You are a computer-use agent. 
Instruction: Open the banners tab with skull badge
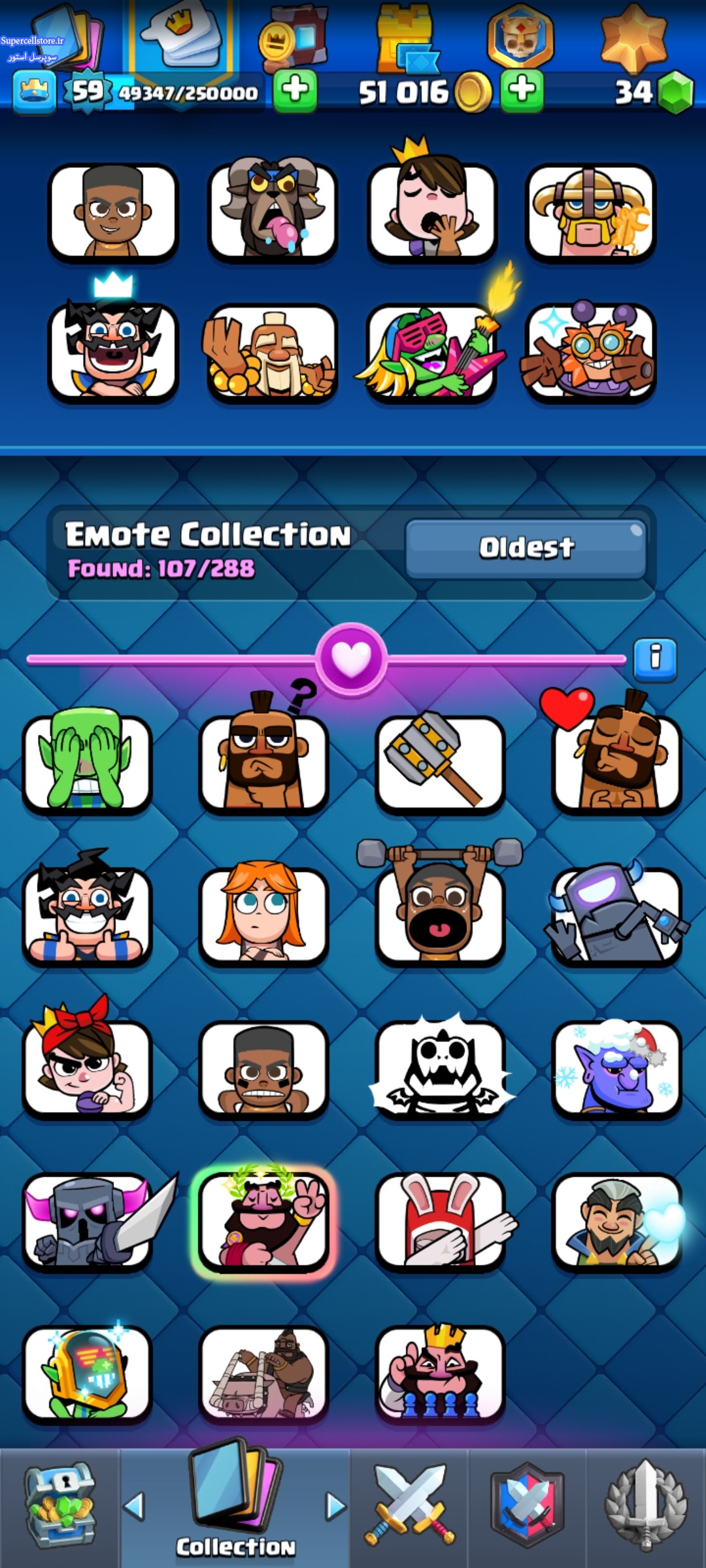pyautogui.click(x=520, y=38)
